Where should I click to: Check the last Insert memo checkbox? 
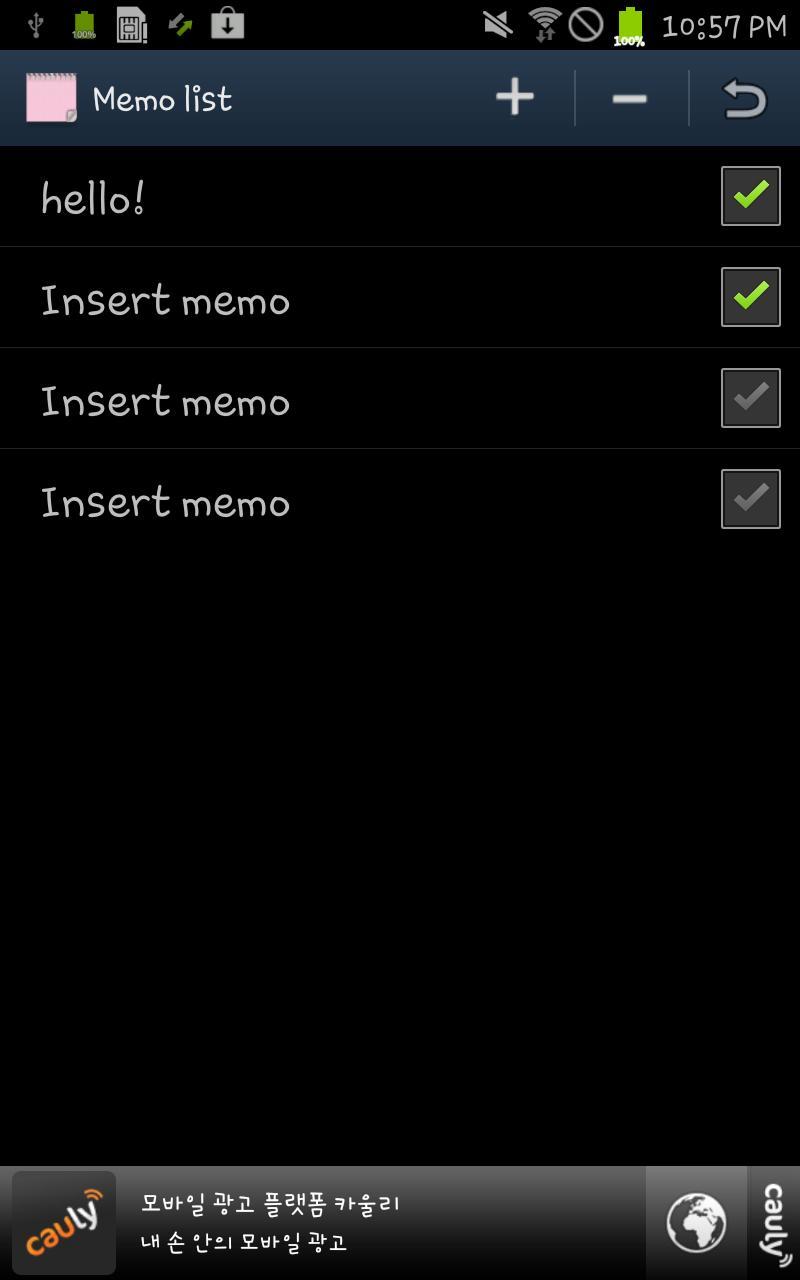749,499
